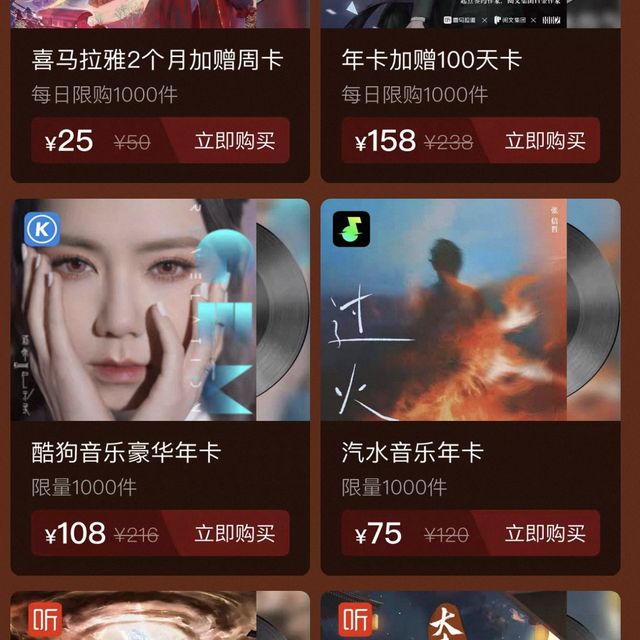
Task: Purchase 酷狗音乐豪华年卡 now
Action: tap(234, 534)
